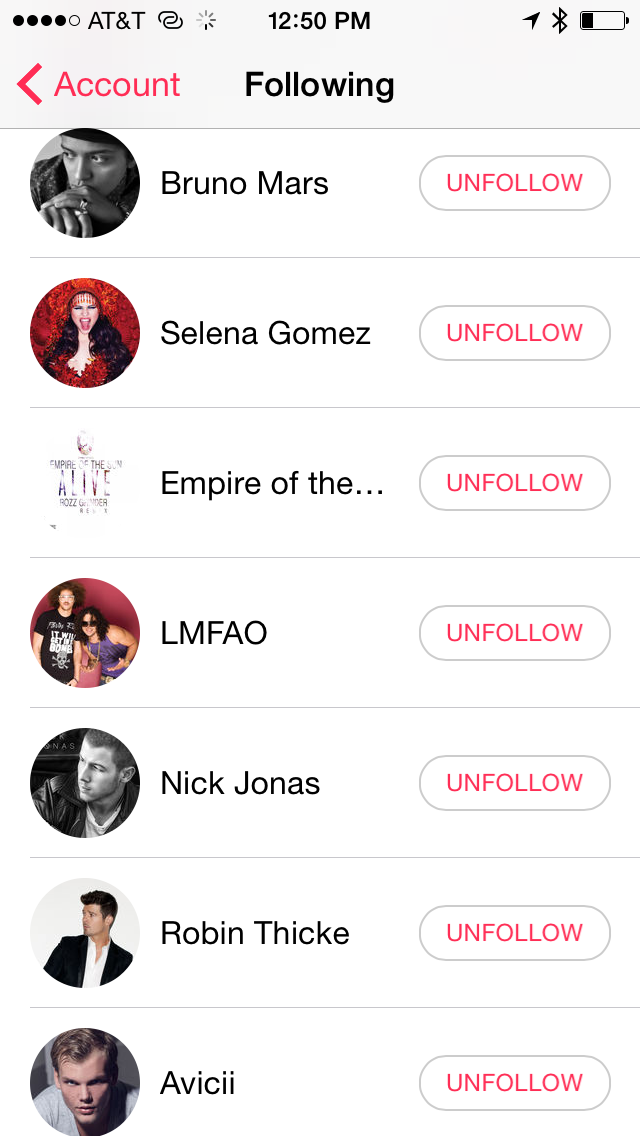This screenshot has width=640, height=1136.
Task: Unfollow Bruno Mars
Action: [514, 183]
